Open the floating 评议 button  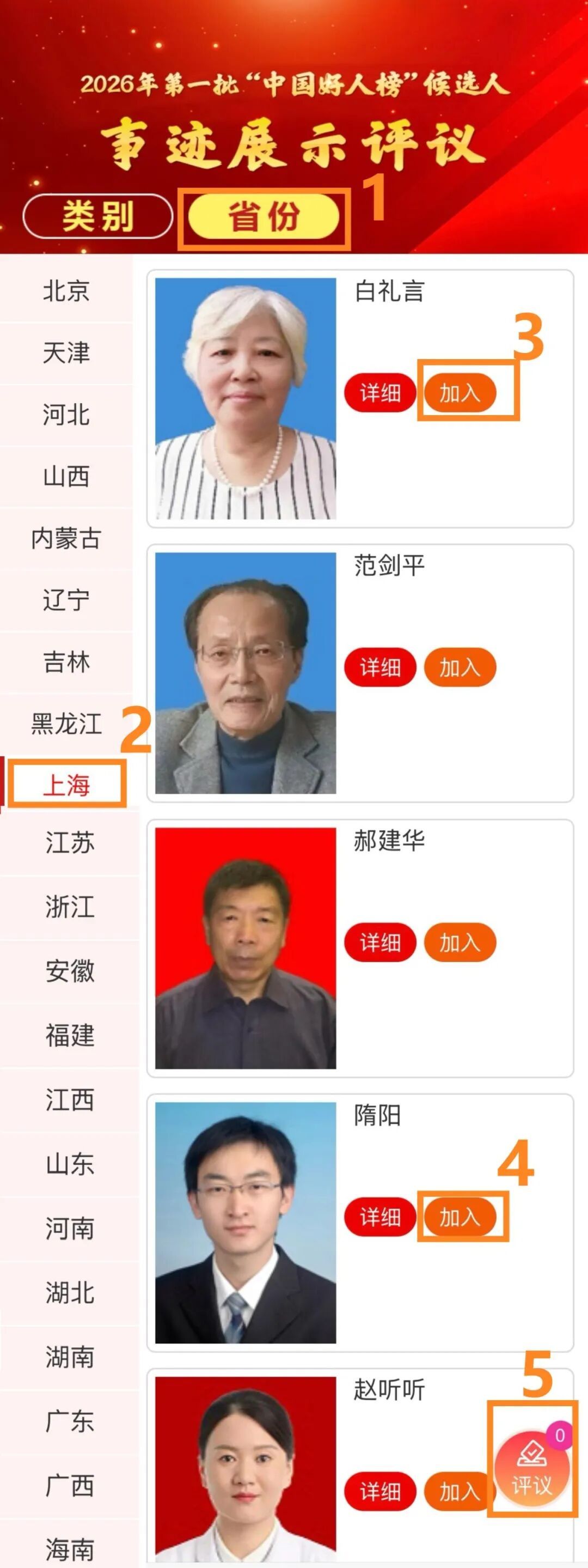[531, 1469]
